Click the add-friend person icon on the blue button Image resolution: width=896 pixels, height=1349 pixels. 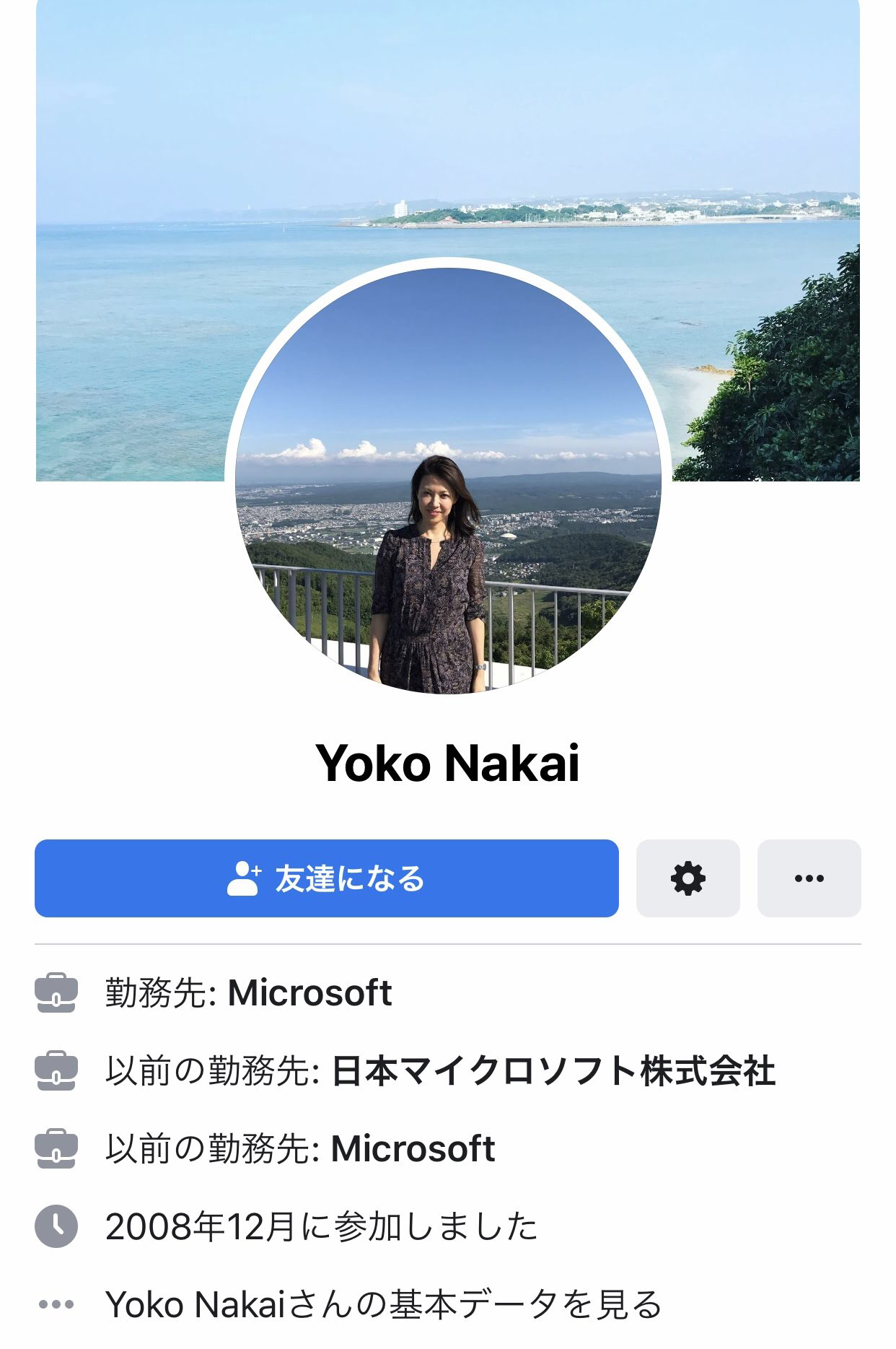coord(245,878)
